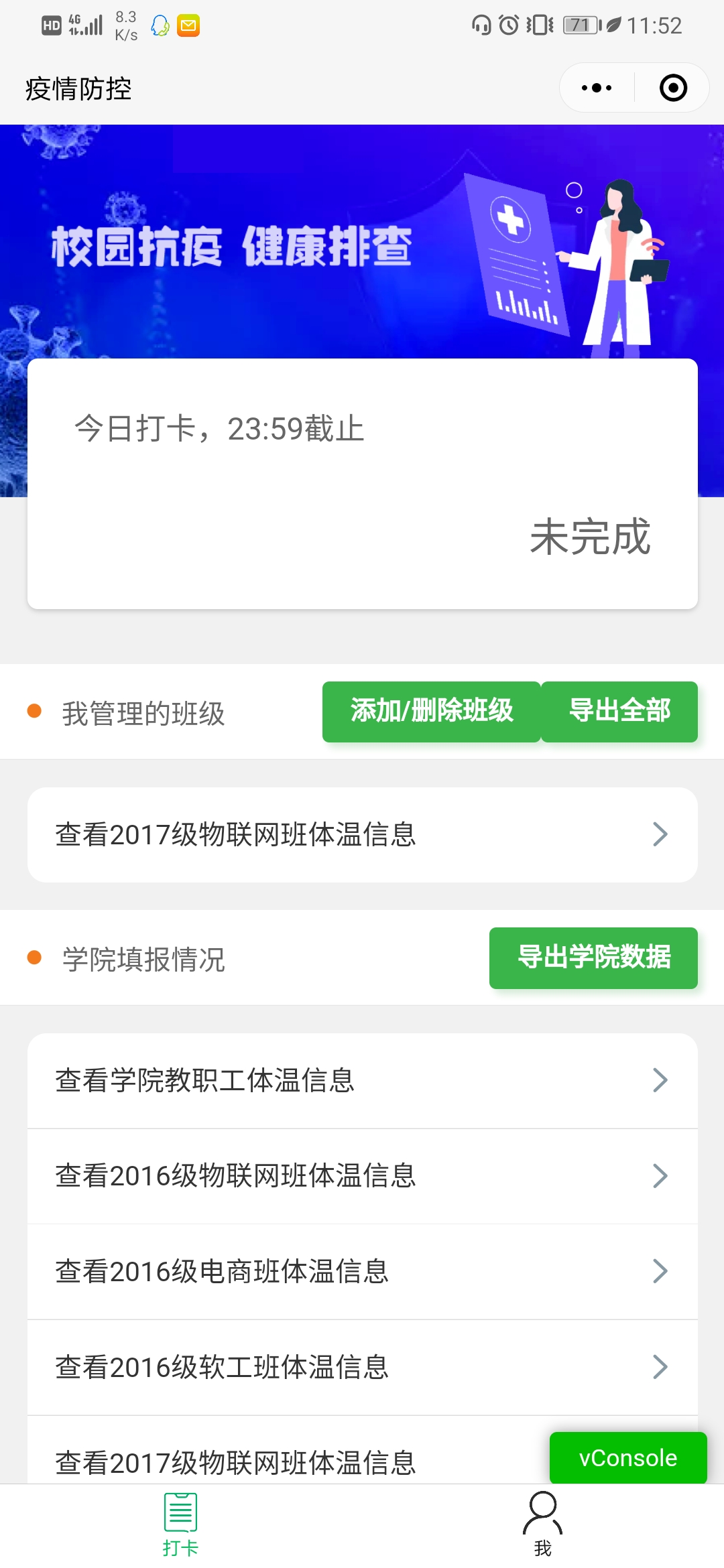Screen dimensions: 724x1568
Task: Expand 查看2017级物联网班体温信息 under managed classes
Action: click(362, 834)
